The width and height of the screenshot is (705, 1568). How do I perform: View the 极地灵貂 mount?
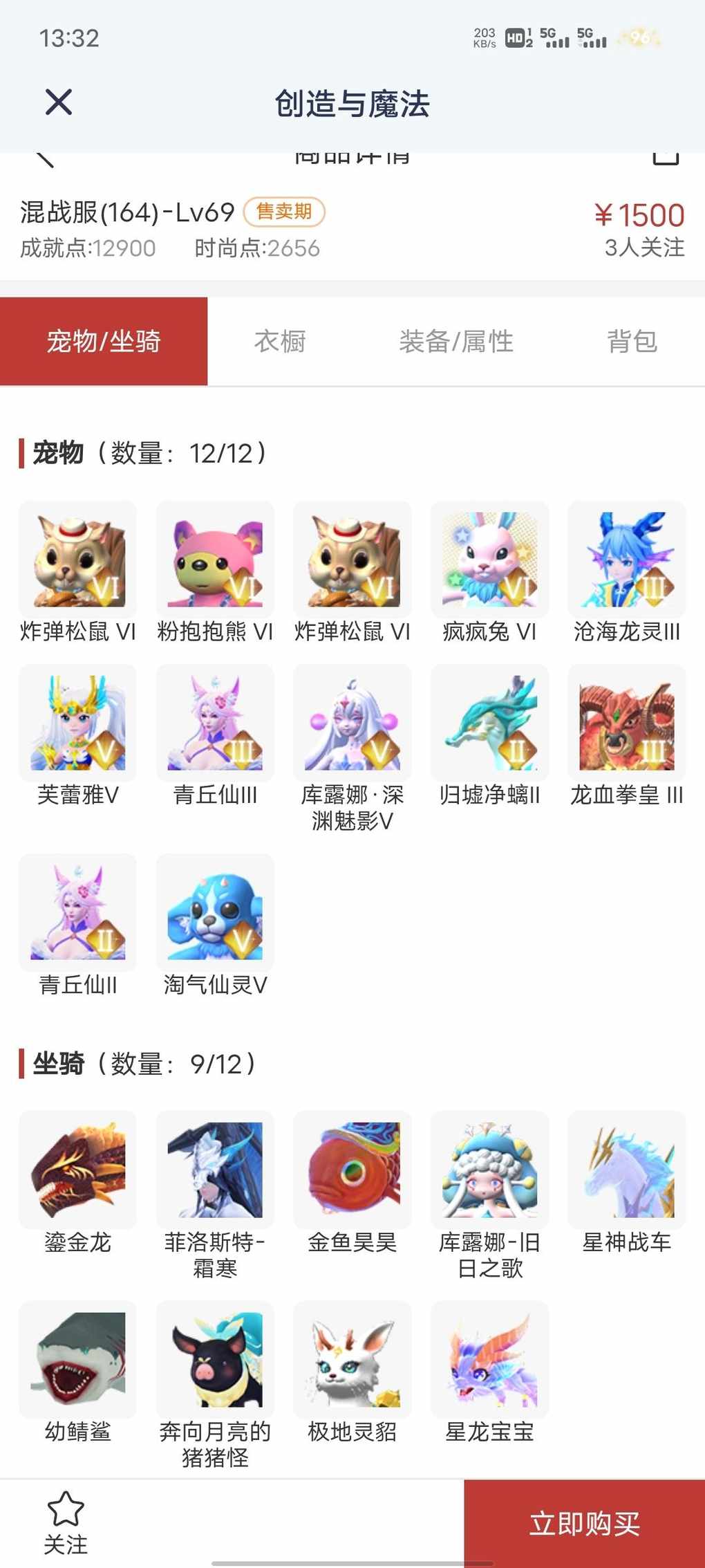click(352, 1359)
